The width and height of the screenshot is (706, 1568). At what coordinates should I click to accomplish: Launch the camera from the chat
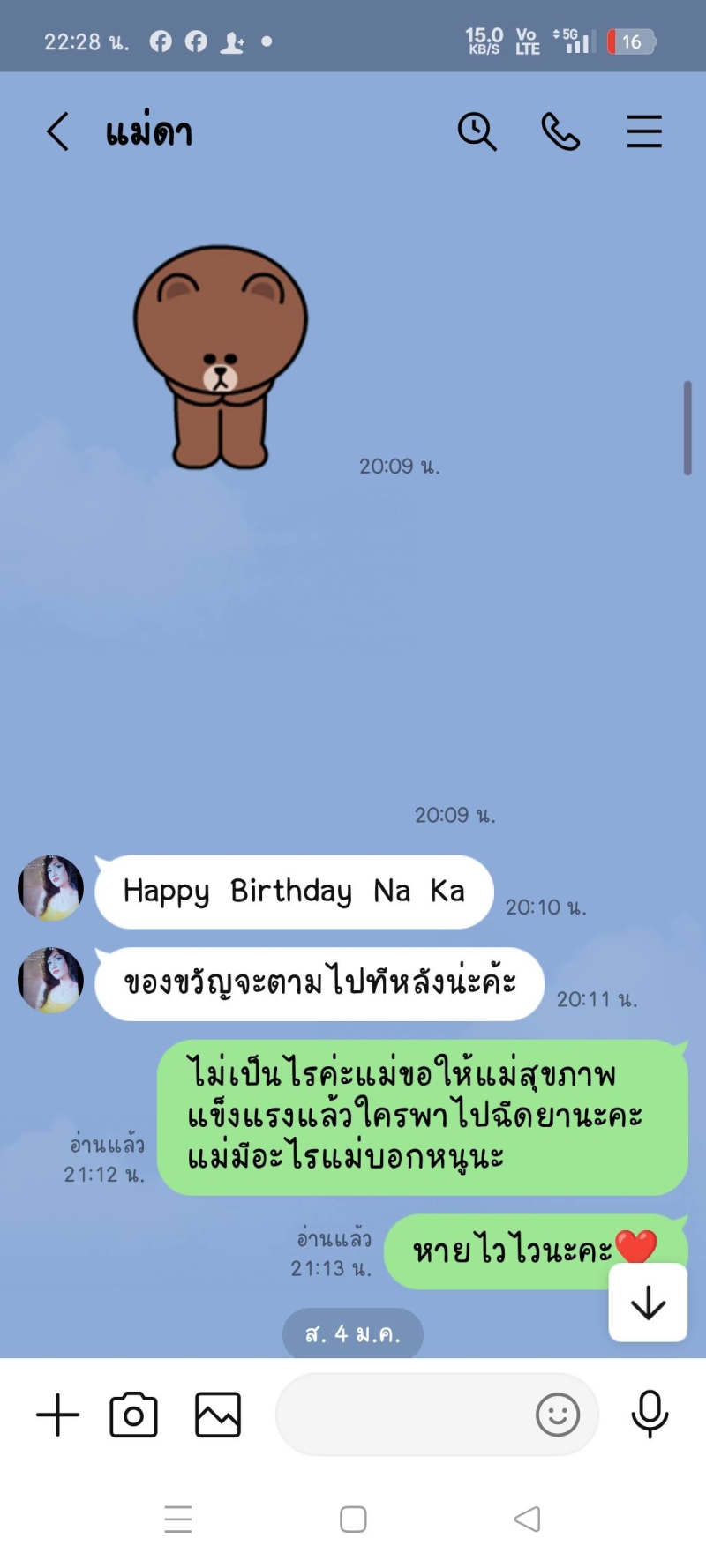tap(133, 1415)
